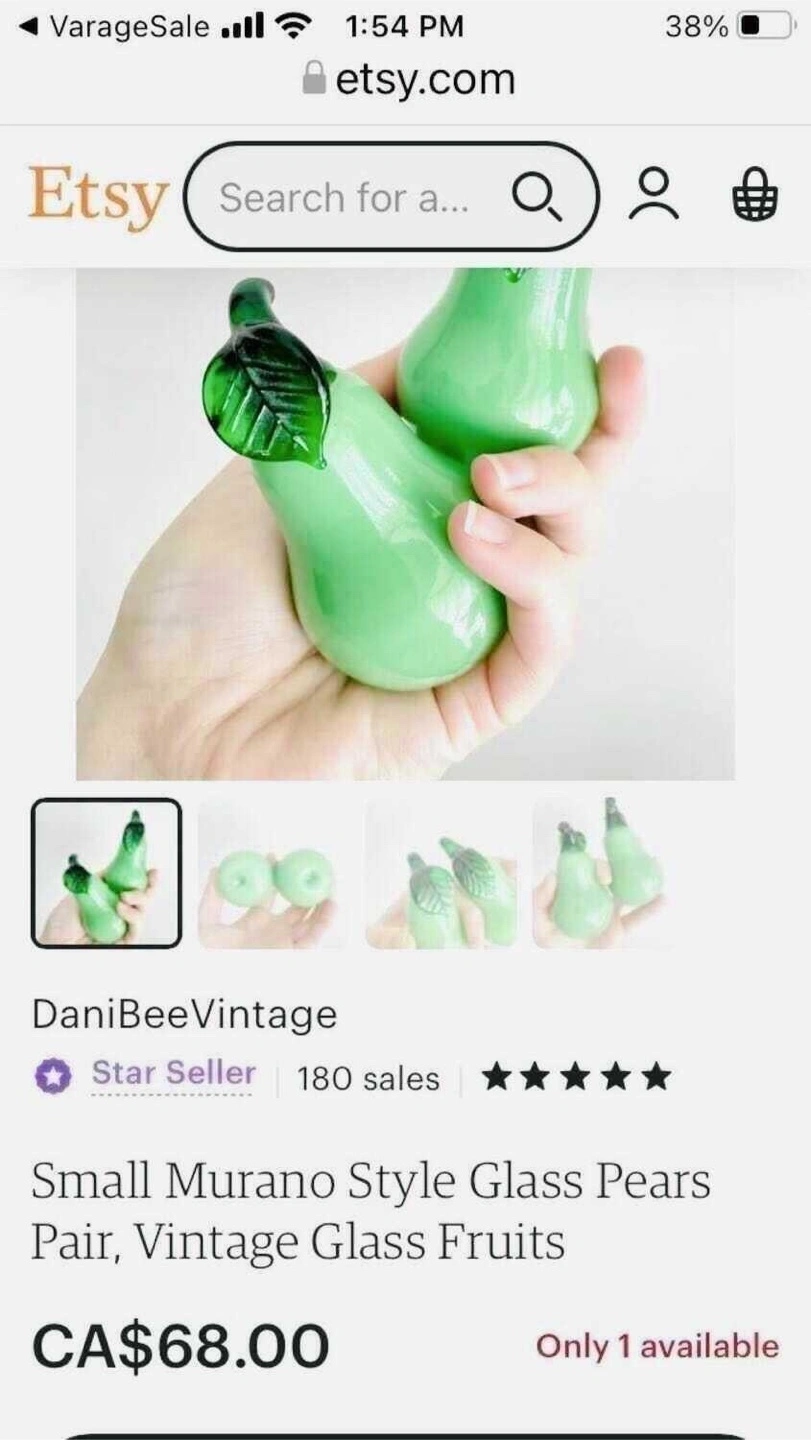Open the Etsy search field

point(392,196)
